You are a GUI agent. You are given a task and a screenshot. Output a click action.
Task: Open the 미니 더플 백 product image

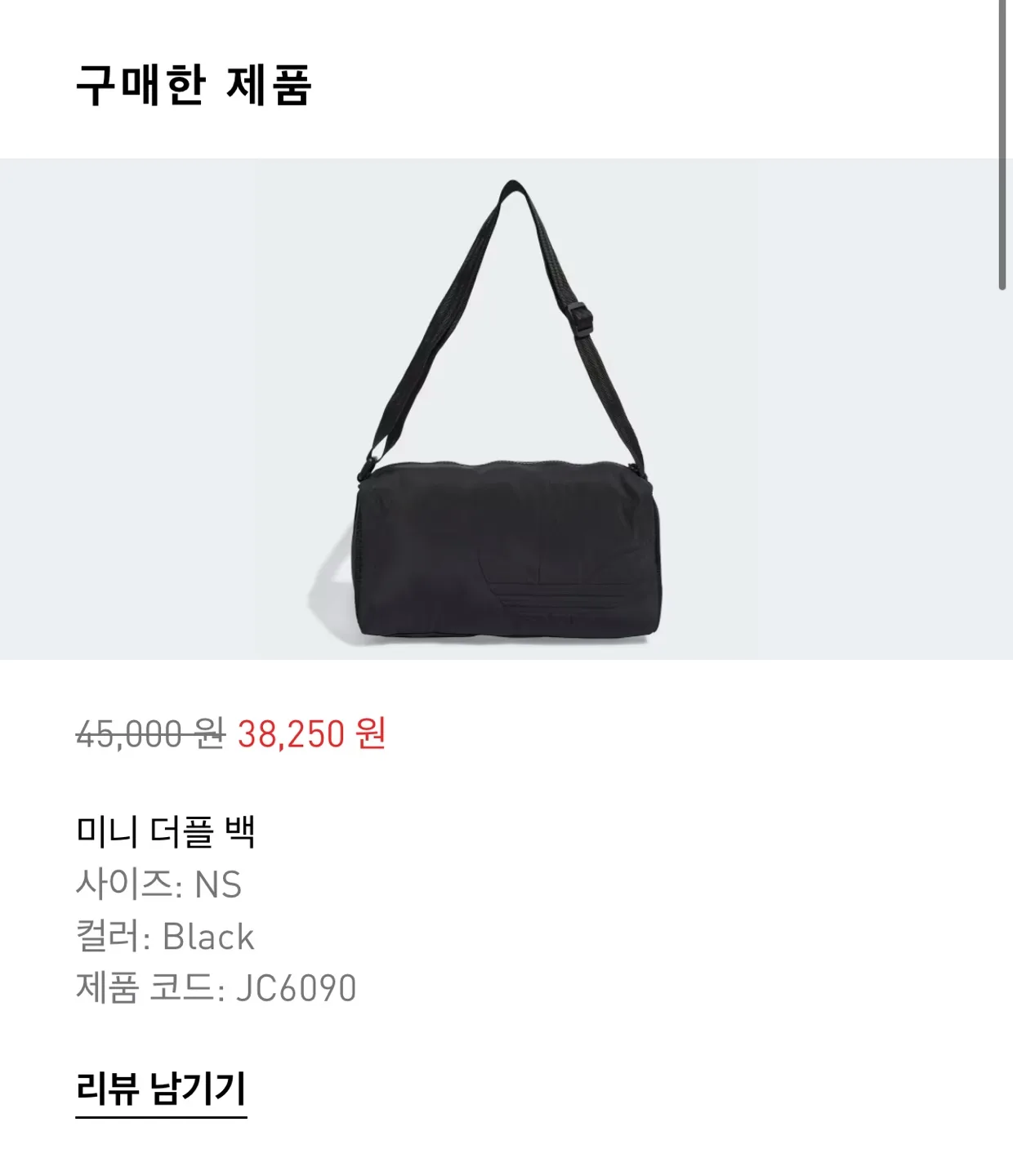point(506,409)
